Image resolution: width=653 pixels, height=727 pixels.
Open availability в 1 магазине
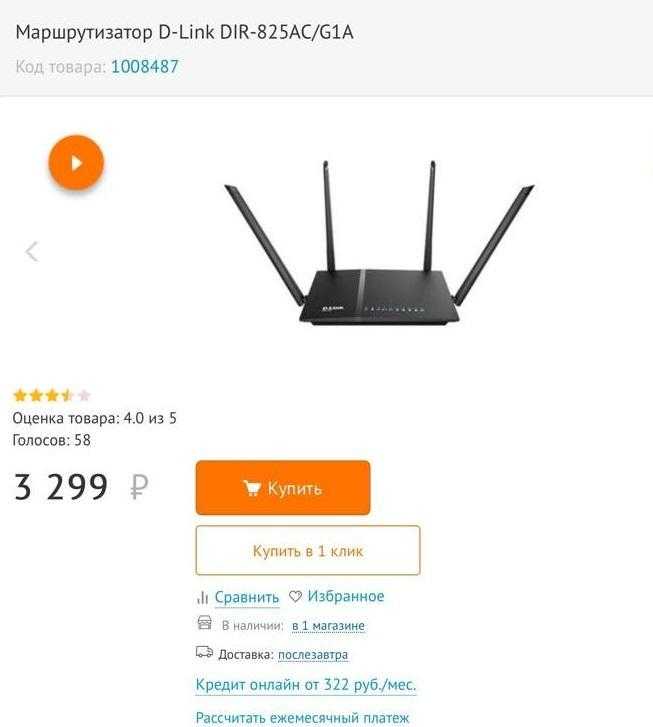[x=328, y=626]
